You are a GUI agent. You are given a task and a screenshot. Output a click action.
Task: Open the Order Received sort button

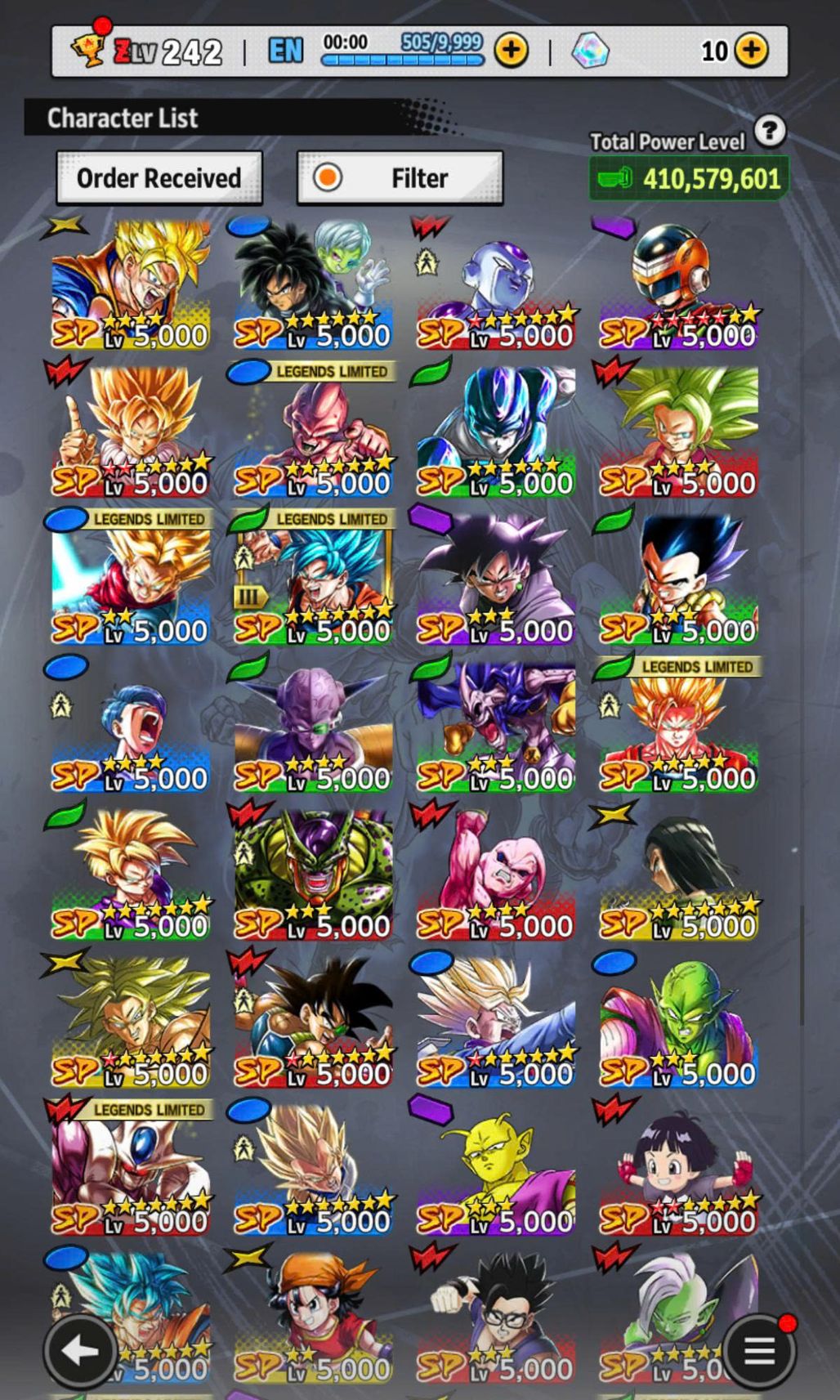(159, 177)
